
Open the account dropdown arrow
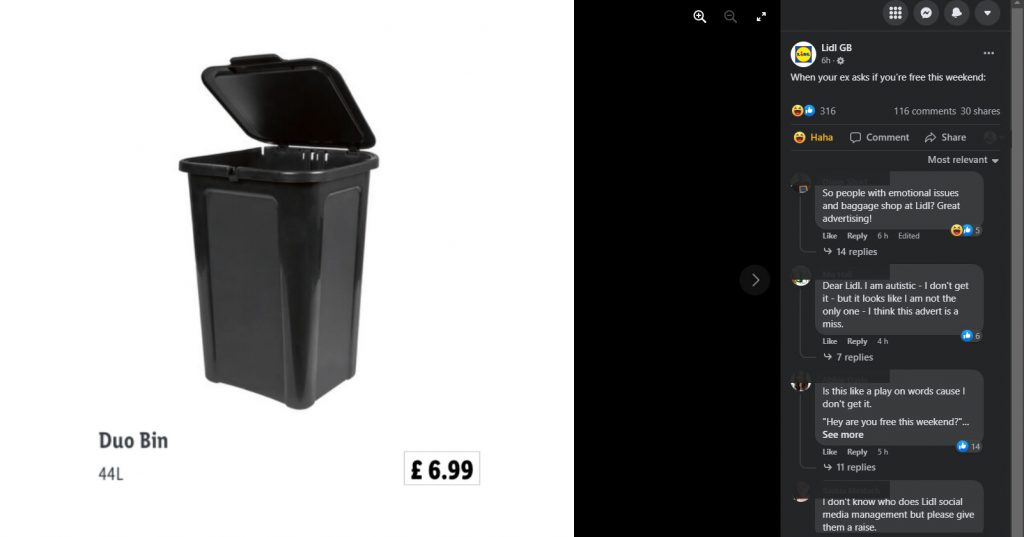point(987,13)
